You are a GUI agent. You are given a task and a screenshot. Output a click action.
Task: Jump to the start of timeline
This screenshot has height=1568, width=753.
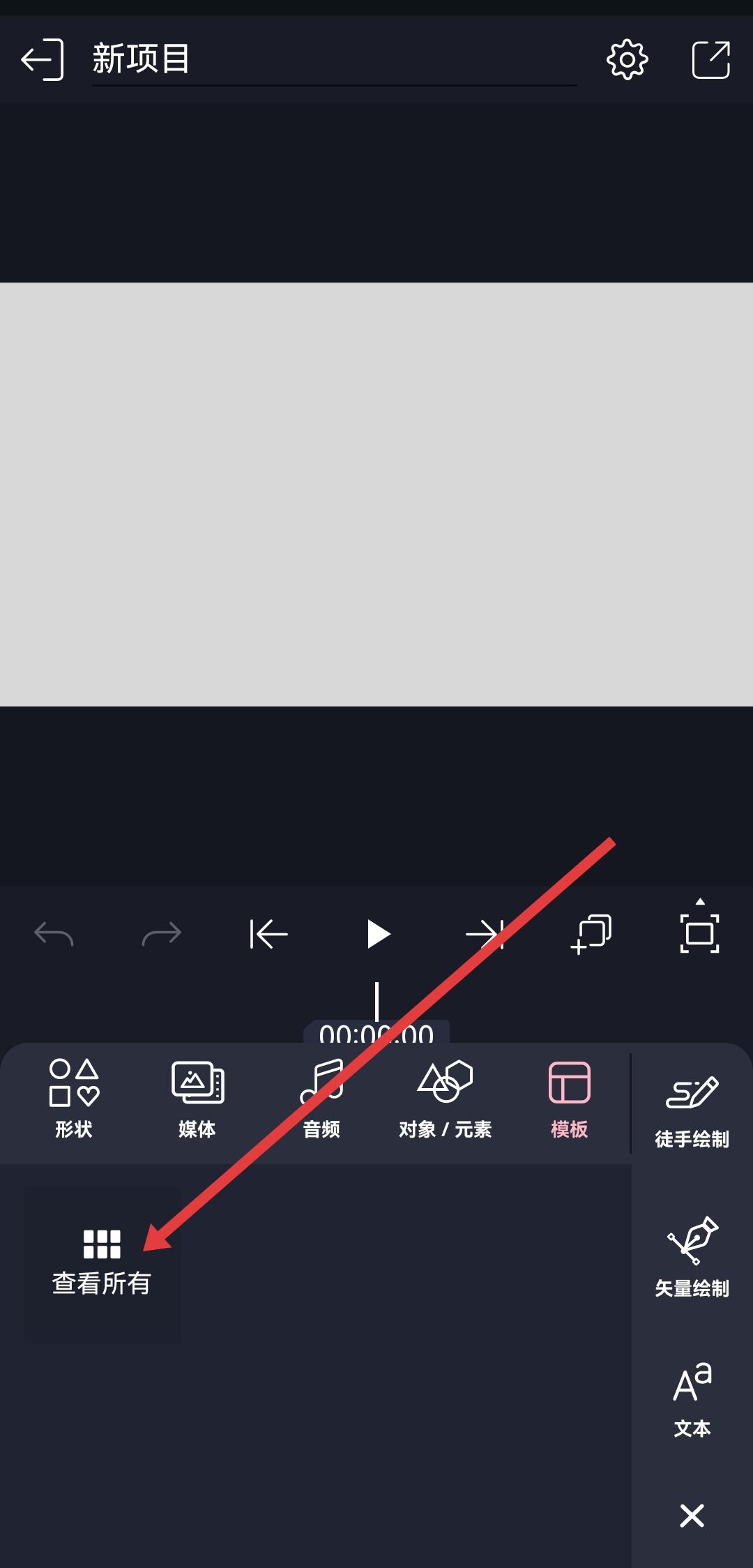269,934
